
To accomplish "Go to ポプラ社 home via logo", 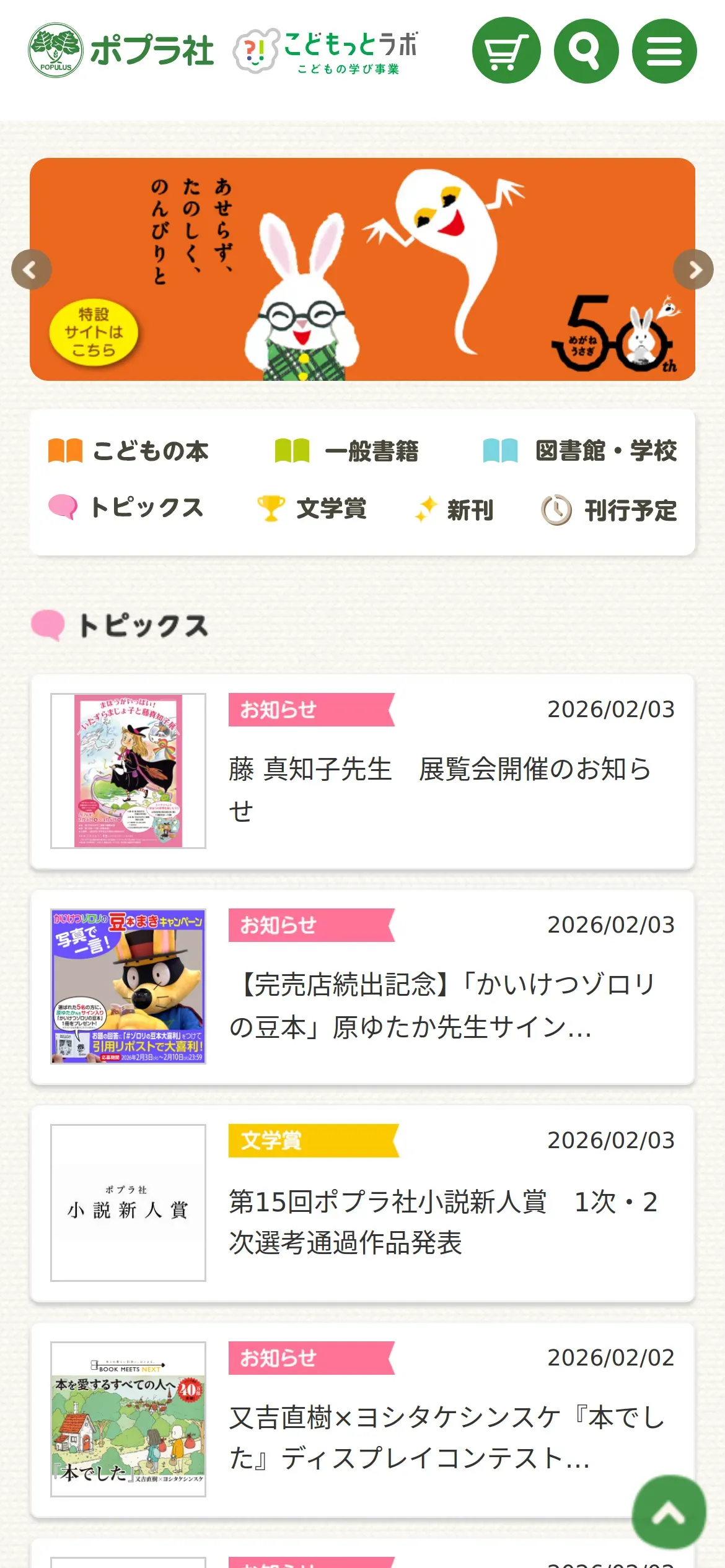I will 121,50.
